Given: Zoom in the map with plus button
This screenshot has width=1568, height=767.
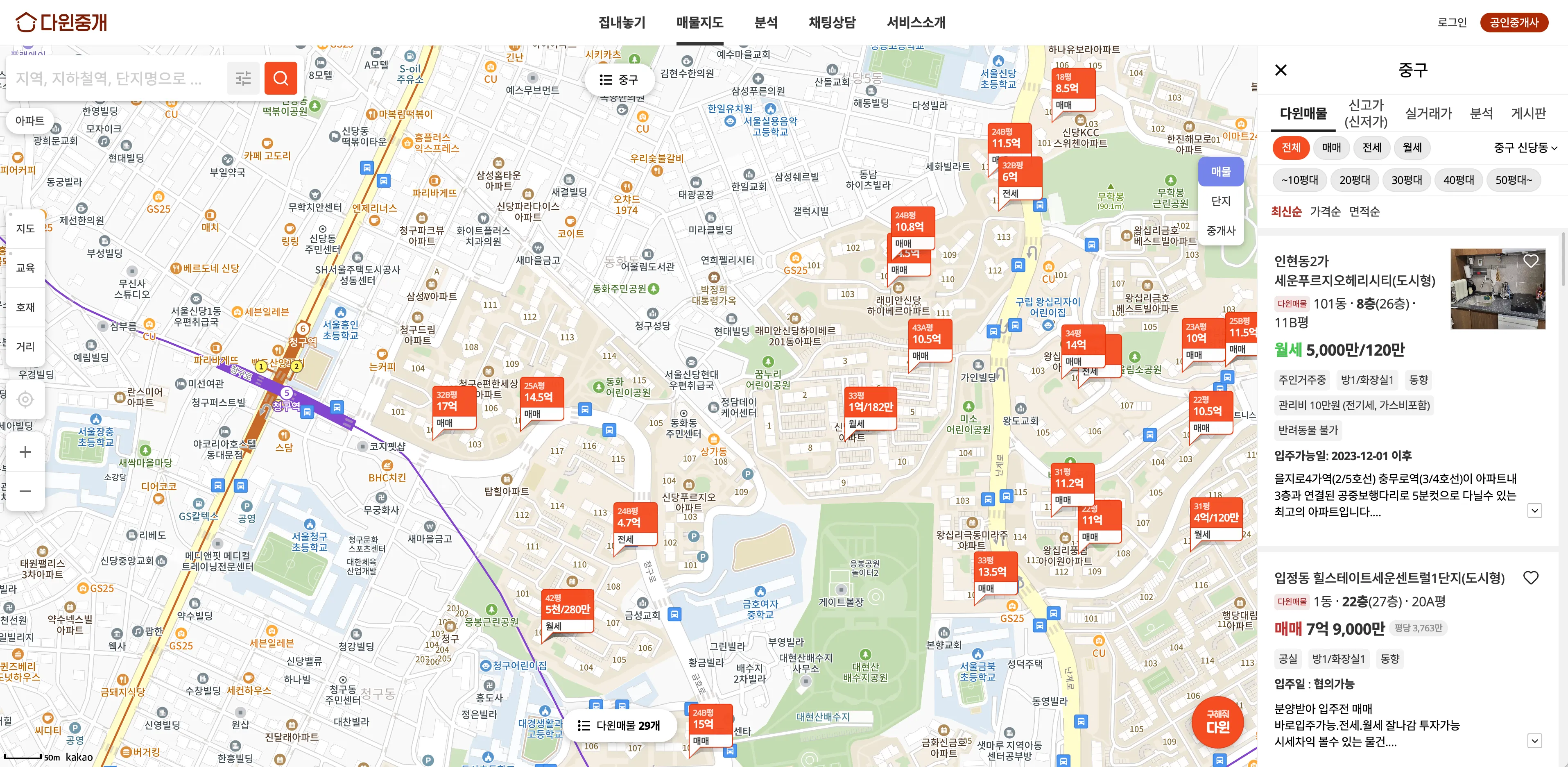Looking at the screenshot, I should pyautogui.click(x=25, y=452).
